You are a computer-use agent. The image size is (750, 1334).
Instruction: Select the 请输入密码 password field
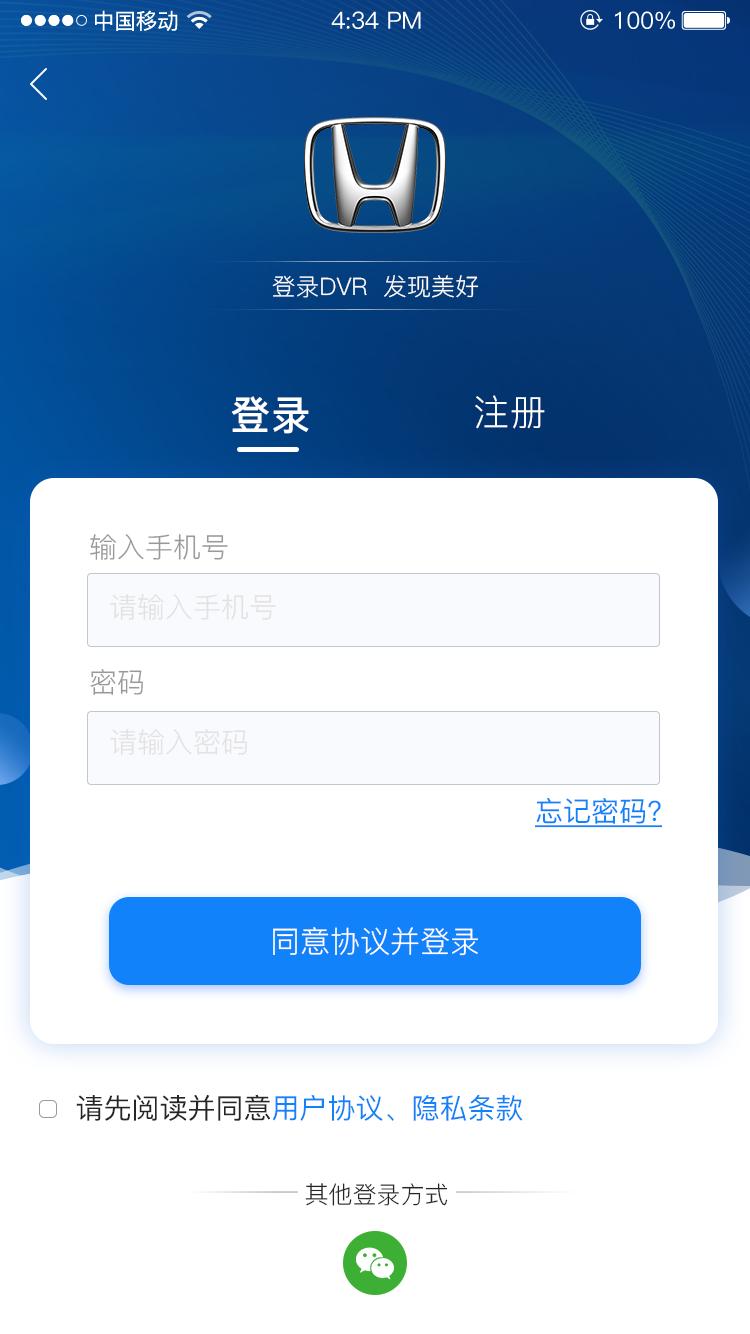click(x=375, y=747)
